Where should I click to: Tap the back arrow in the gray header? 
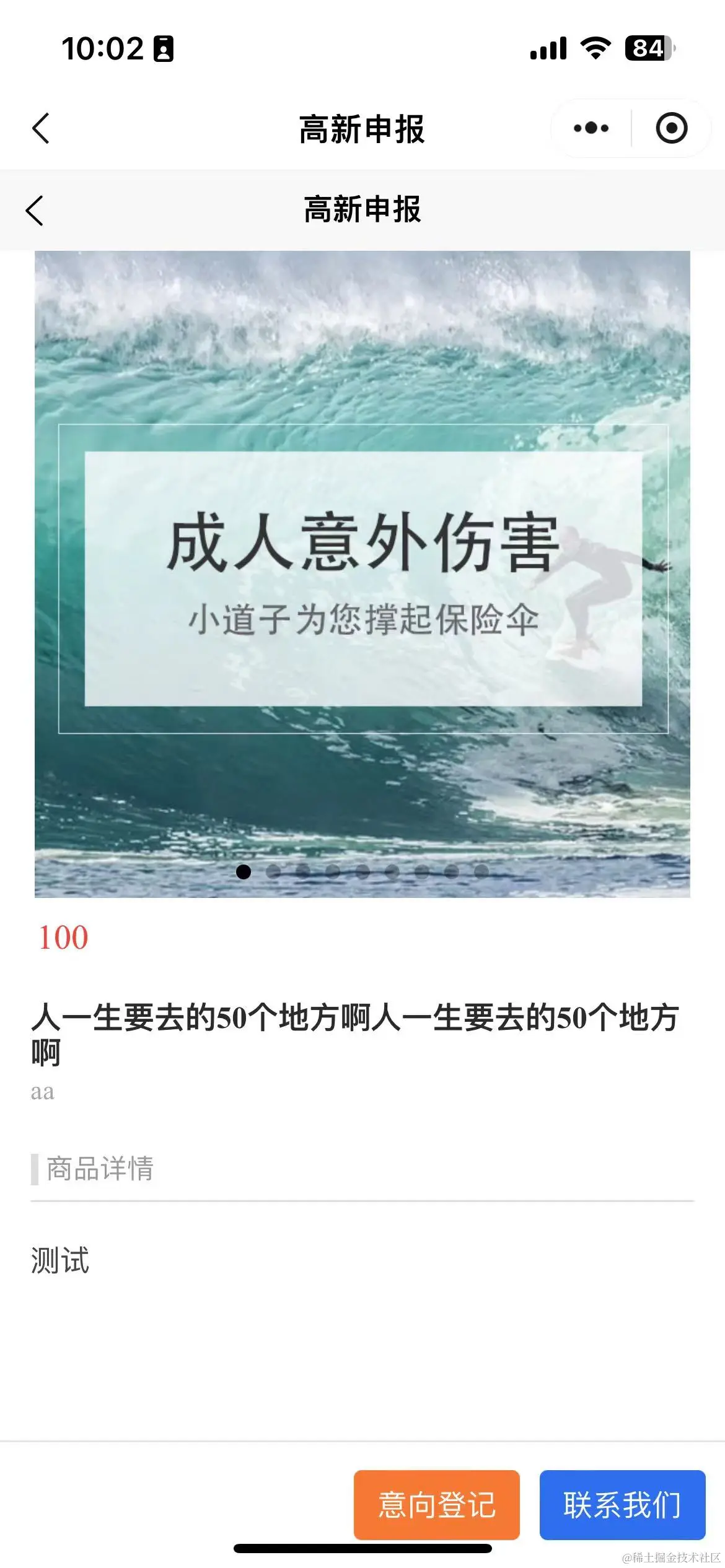tap(35, 211)
